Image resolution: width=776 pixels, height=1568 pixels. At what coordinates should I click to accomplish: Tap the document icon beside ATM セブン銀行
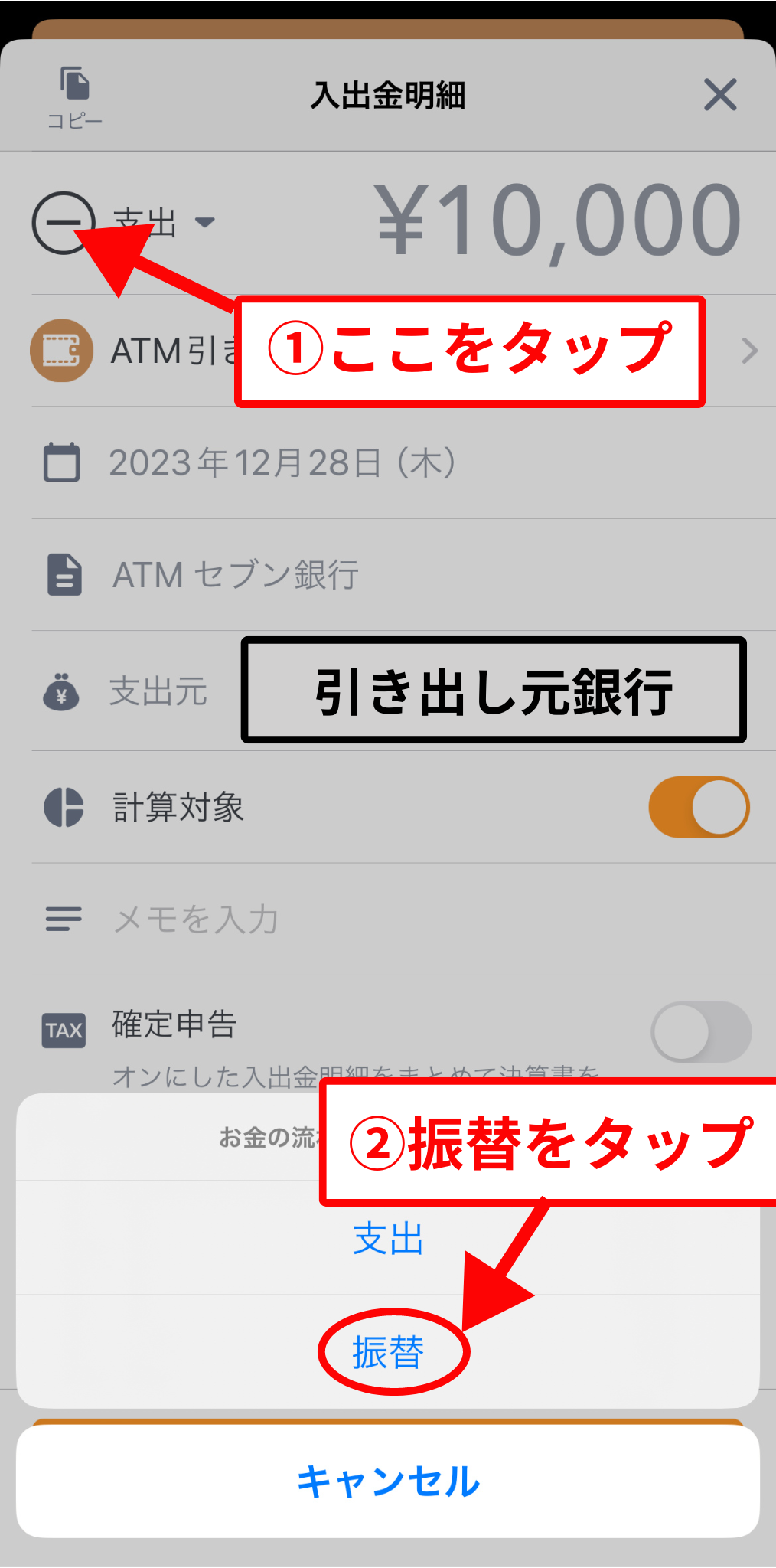pos(64,576)
